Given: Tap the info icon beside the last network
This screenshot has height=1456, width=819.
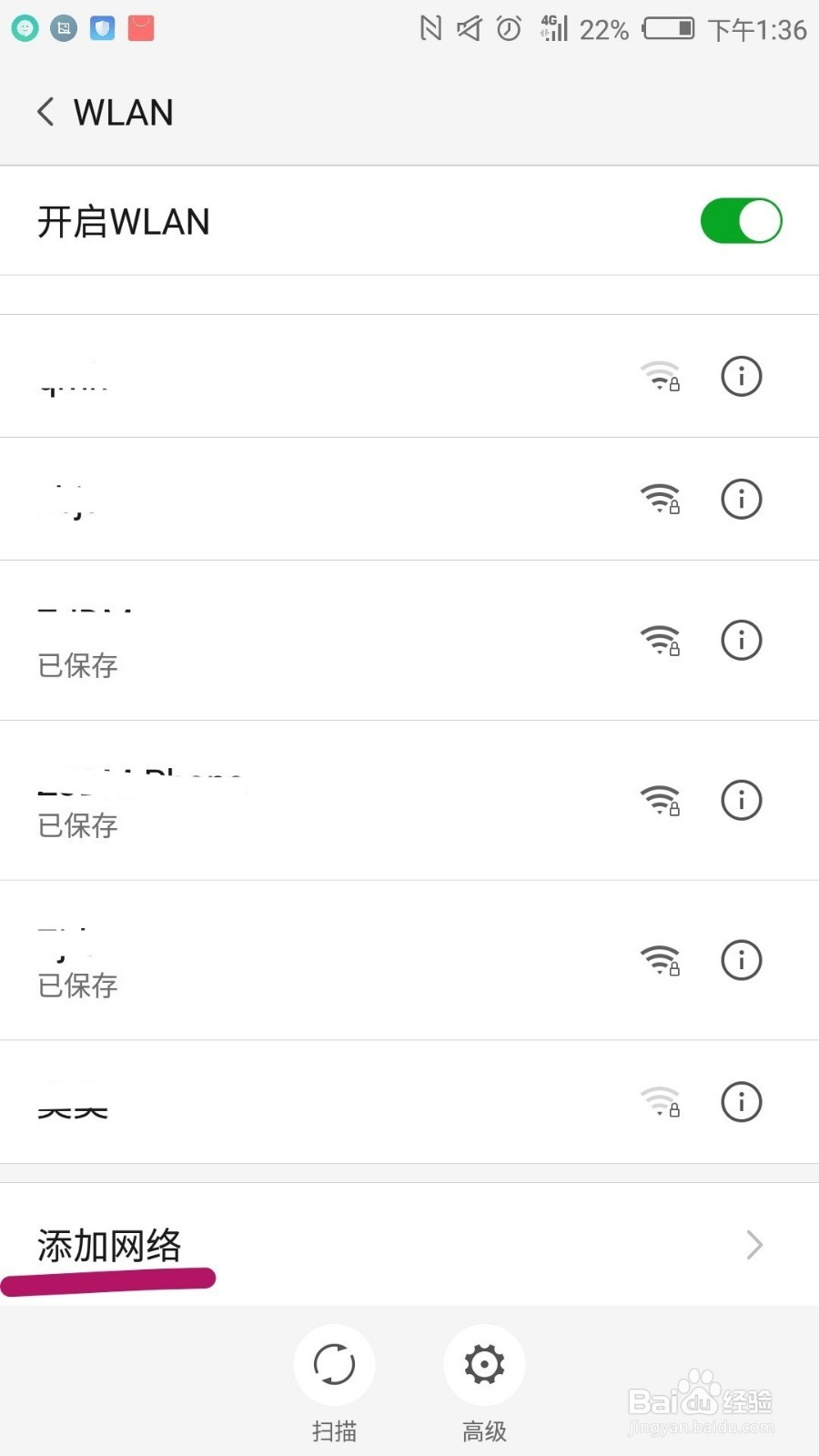Looking at the screenshot, I should coord(741,1102).
